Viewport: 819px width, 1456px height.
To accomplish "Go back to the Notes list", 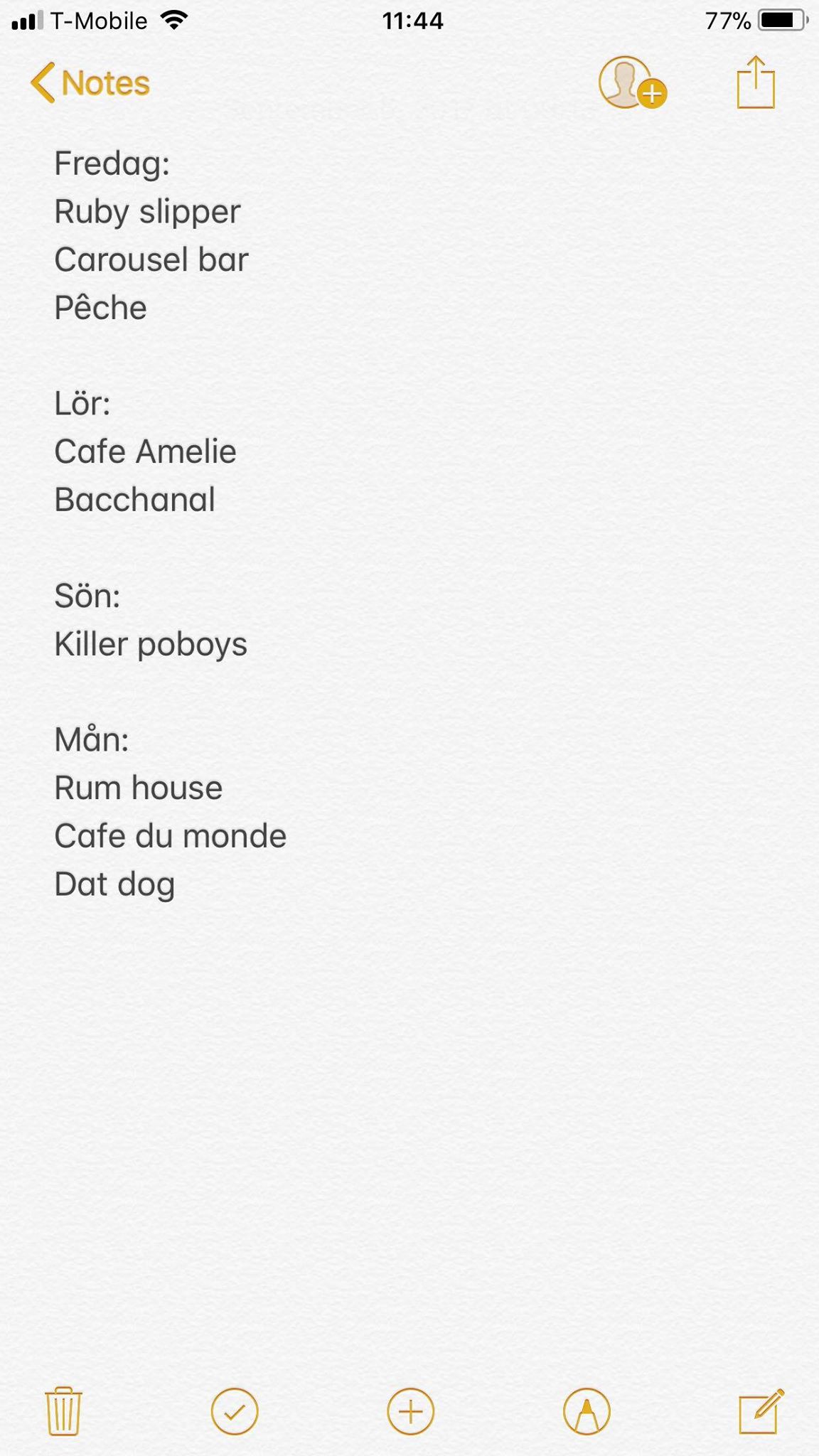I will [x=90, y=83].
